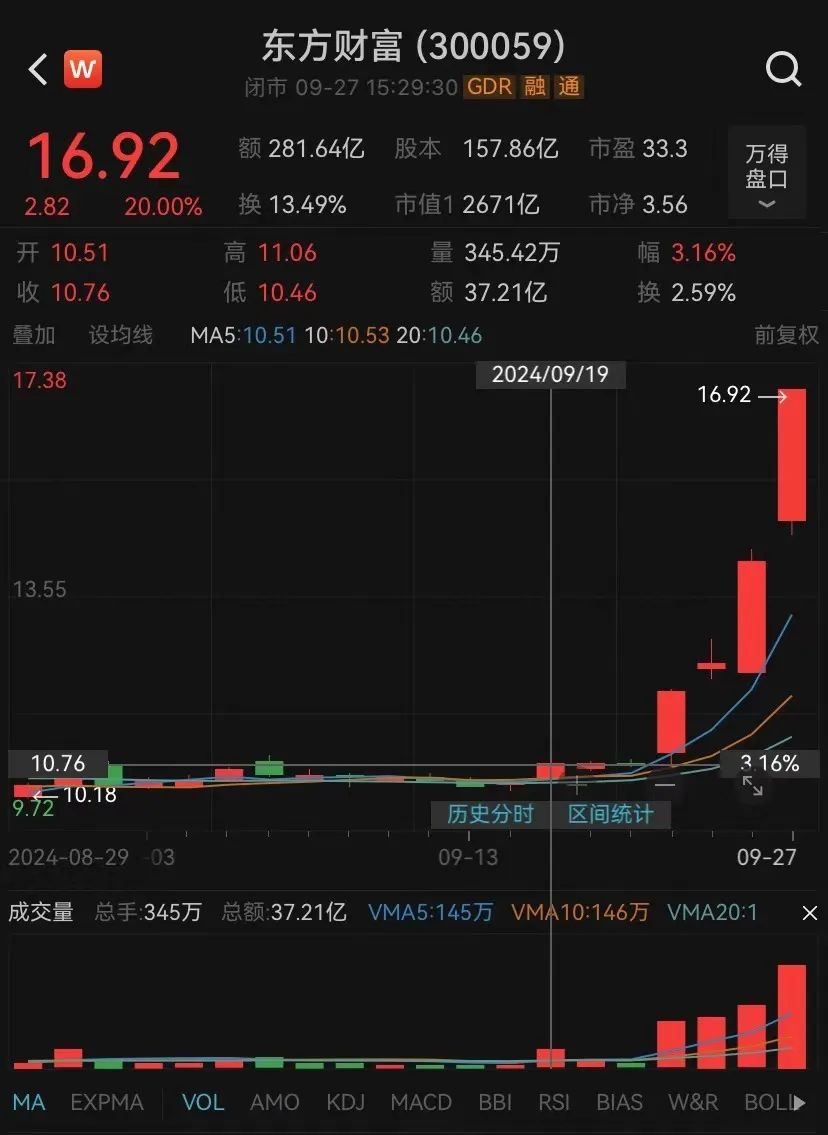828x1135 pixels.
Task: Click the 融 margin trading badge
Action: point(533,88)
